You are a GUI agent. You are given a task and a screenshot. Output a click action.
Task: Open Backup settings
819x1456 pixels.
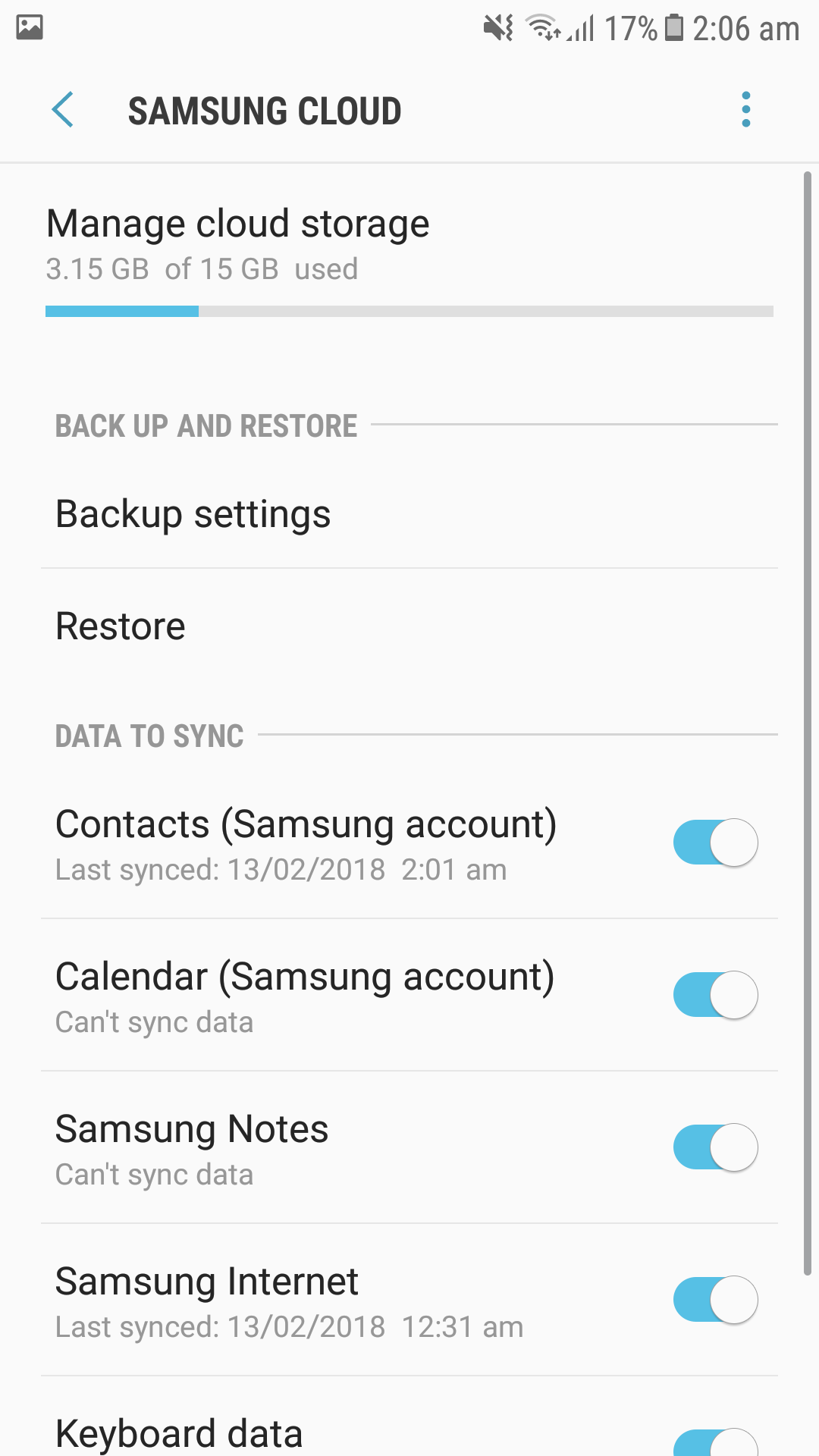click(x=409, y=514)
